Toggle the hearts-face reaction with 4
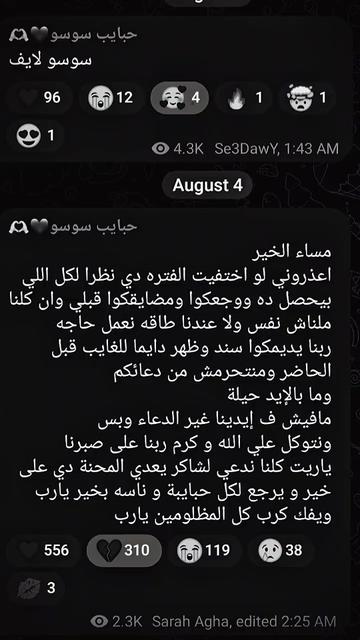Viewport: 360px width, 640px height. pos(180,98)
